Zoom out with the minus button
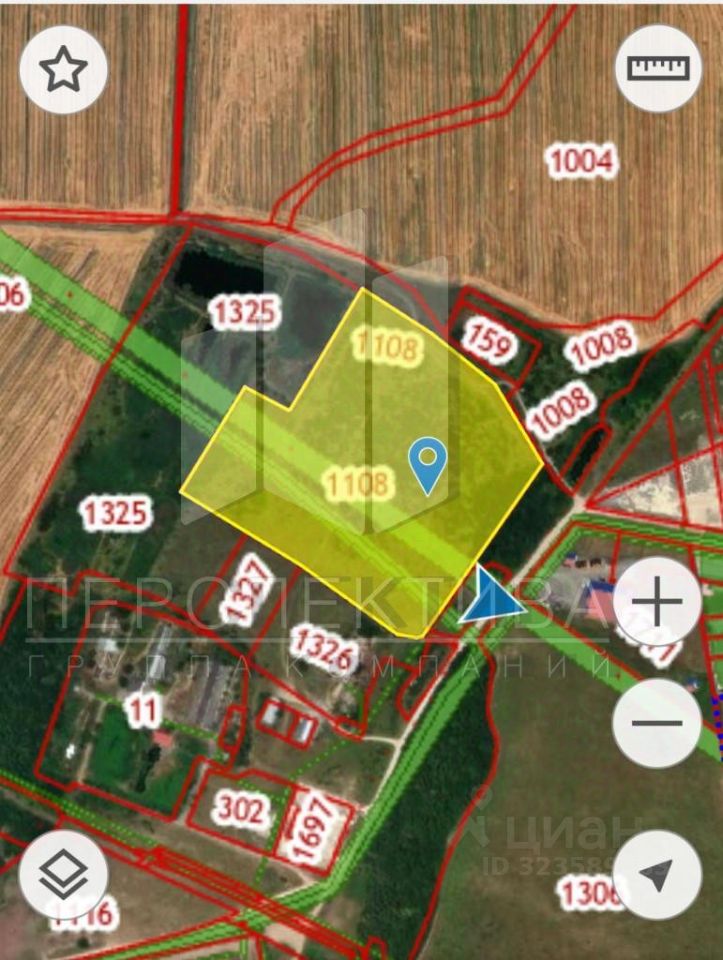 (658, 723)
